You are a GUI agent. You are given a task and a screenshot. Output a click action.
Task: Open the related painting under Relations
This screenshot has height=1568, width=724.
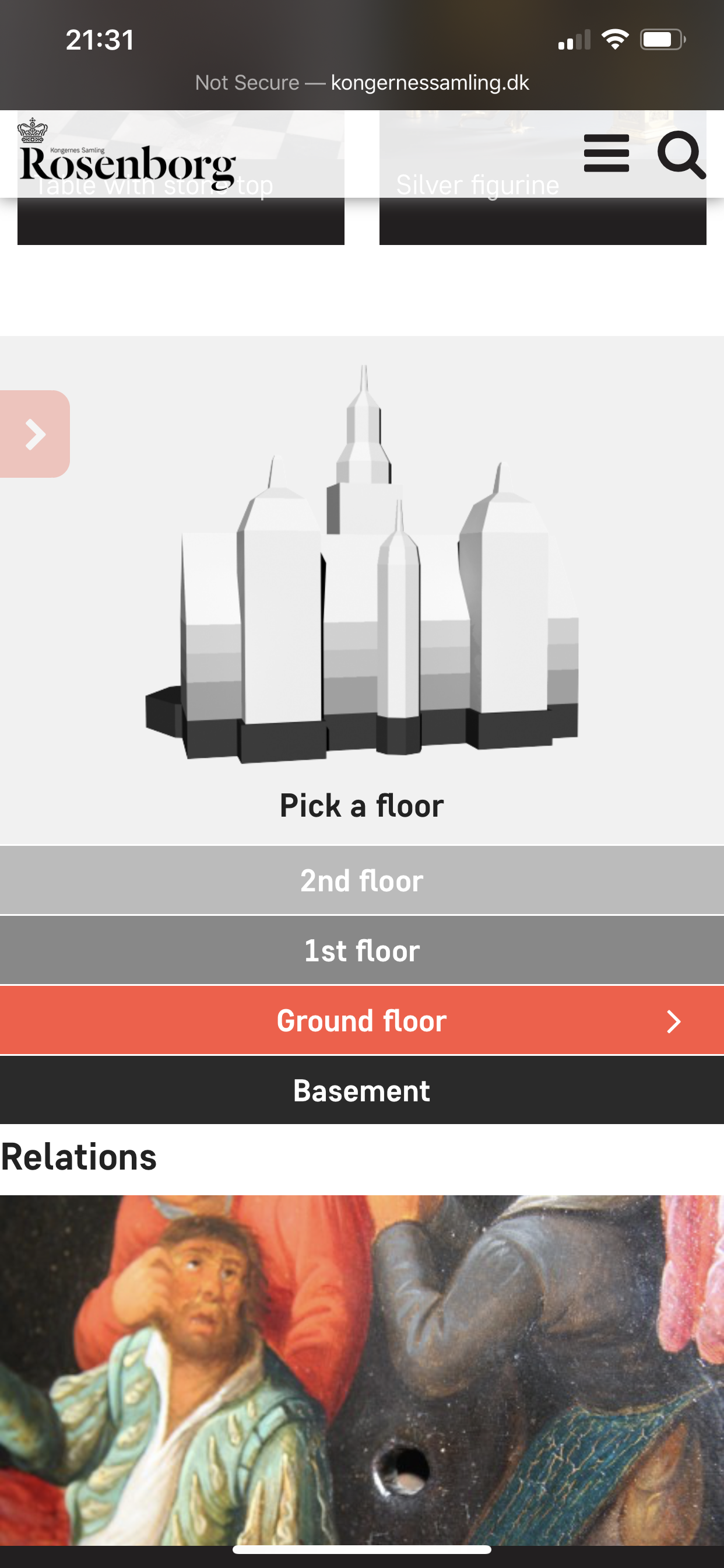pos(362,1370)
